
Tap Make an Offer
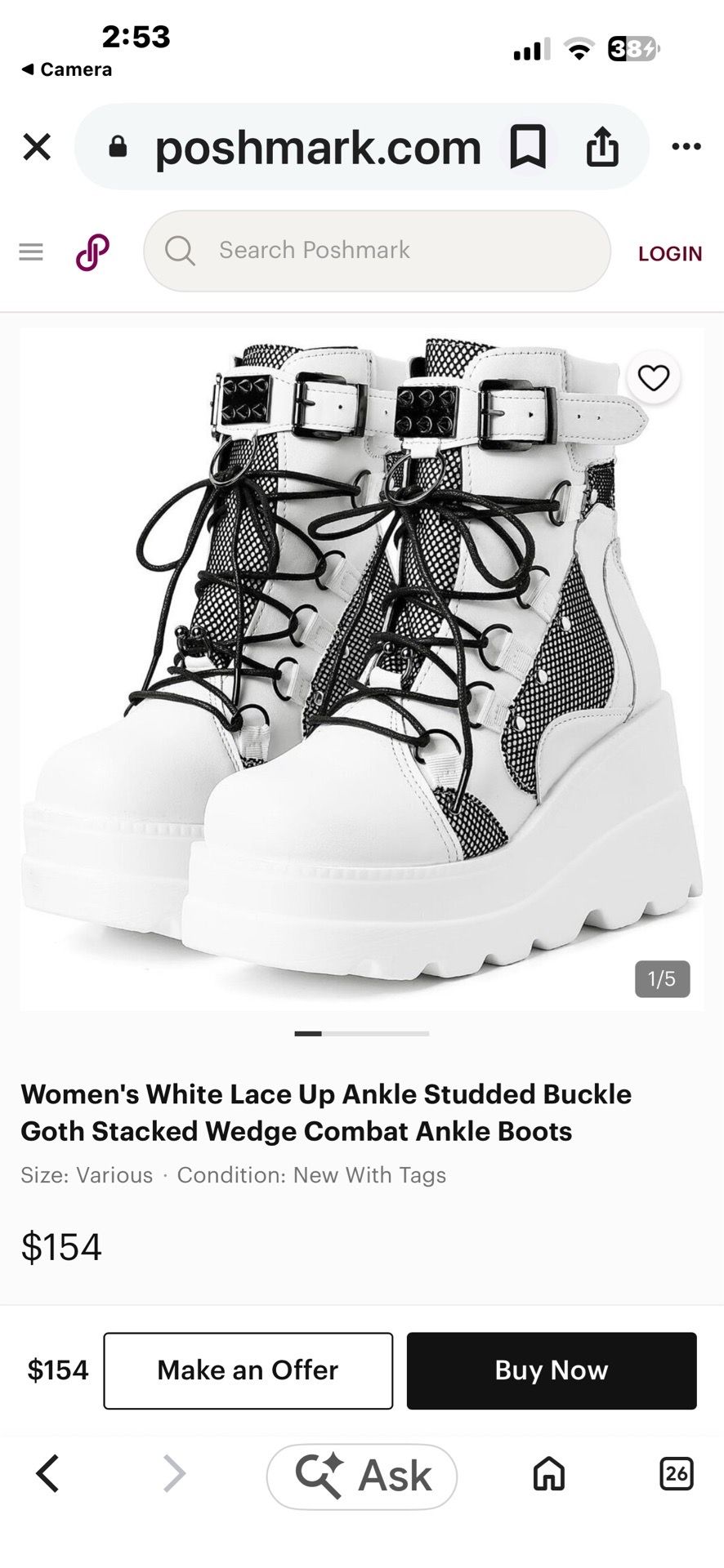tap(248, 1370)
